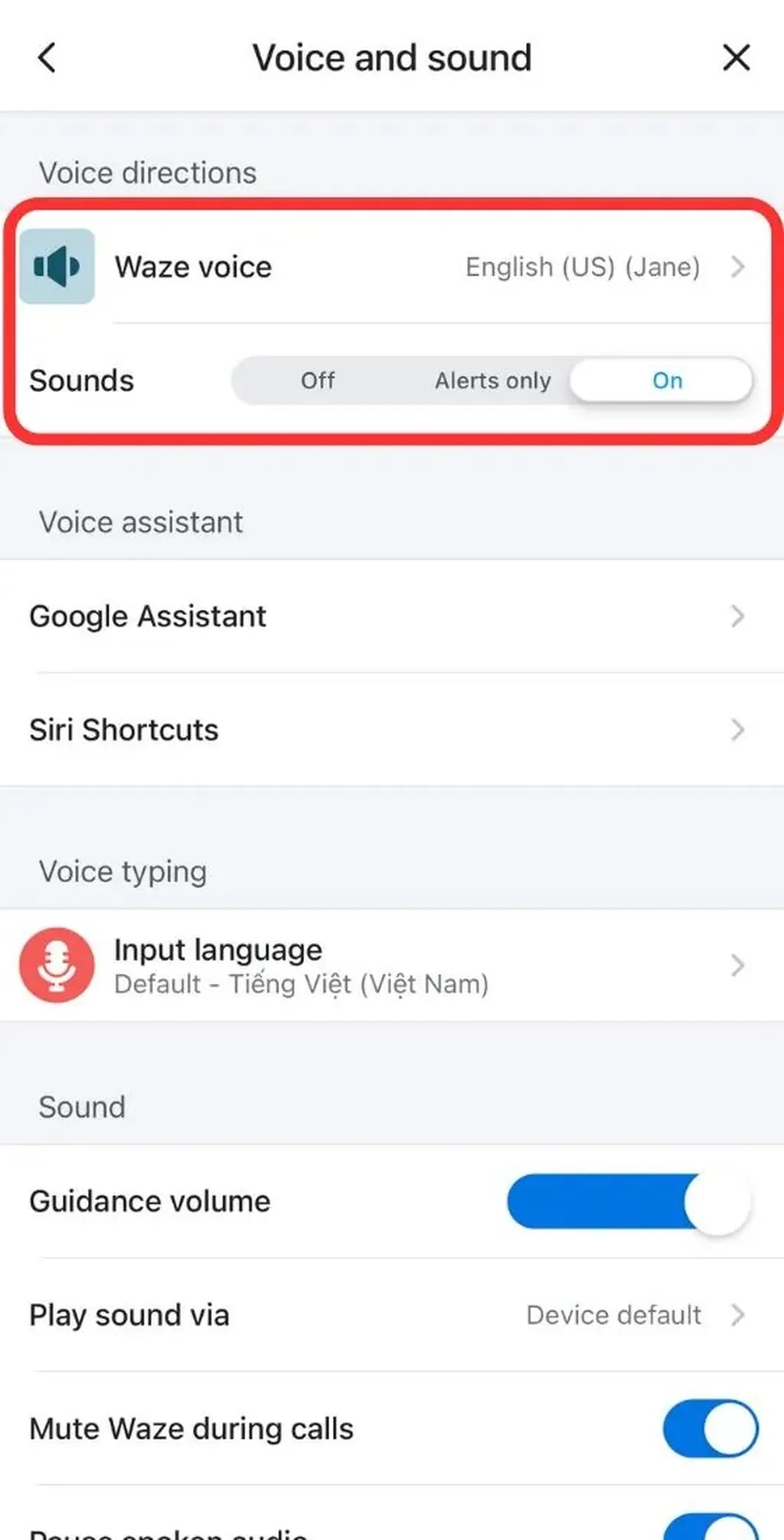This screenshot has height=1540, width=784.
Task: Open the Google Assistant chevron
Action: (x=737, y=616)
